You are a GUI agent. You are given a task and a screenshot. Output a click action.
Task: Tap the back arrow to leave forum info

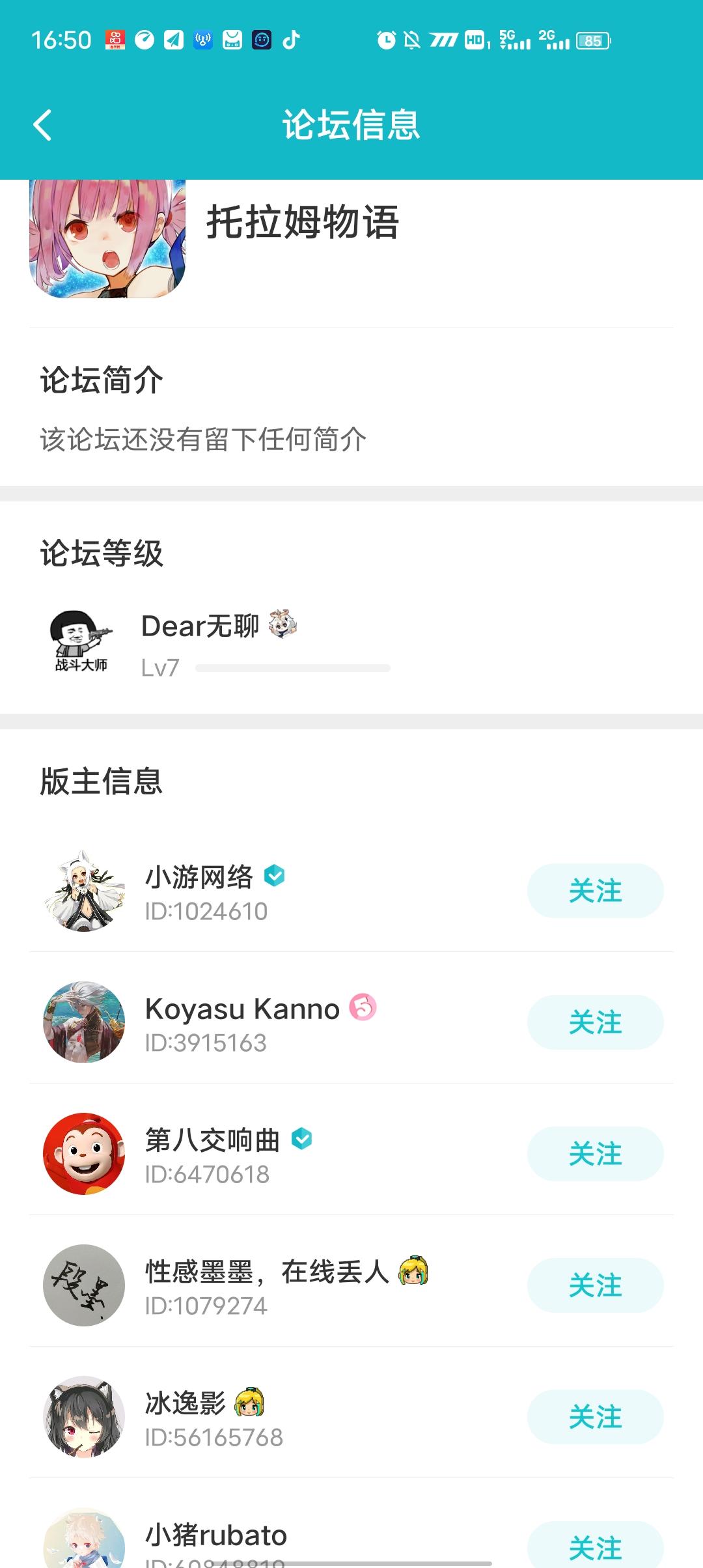(43, 125)
